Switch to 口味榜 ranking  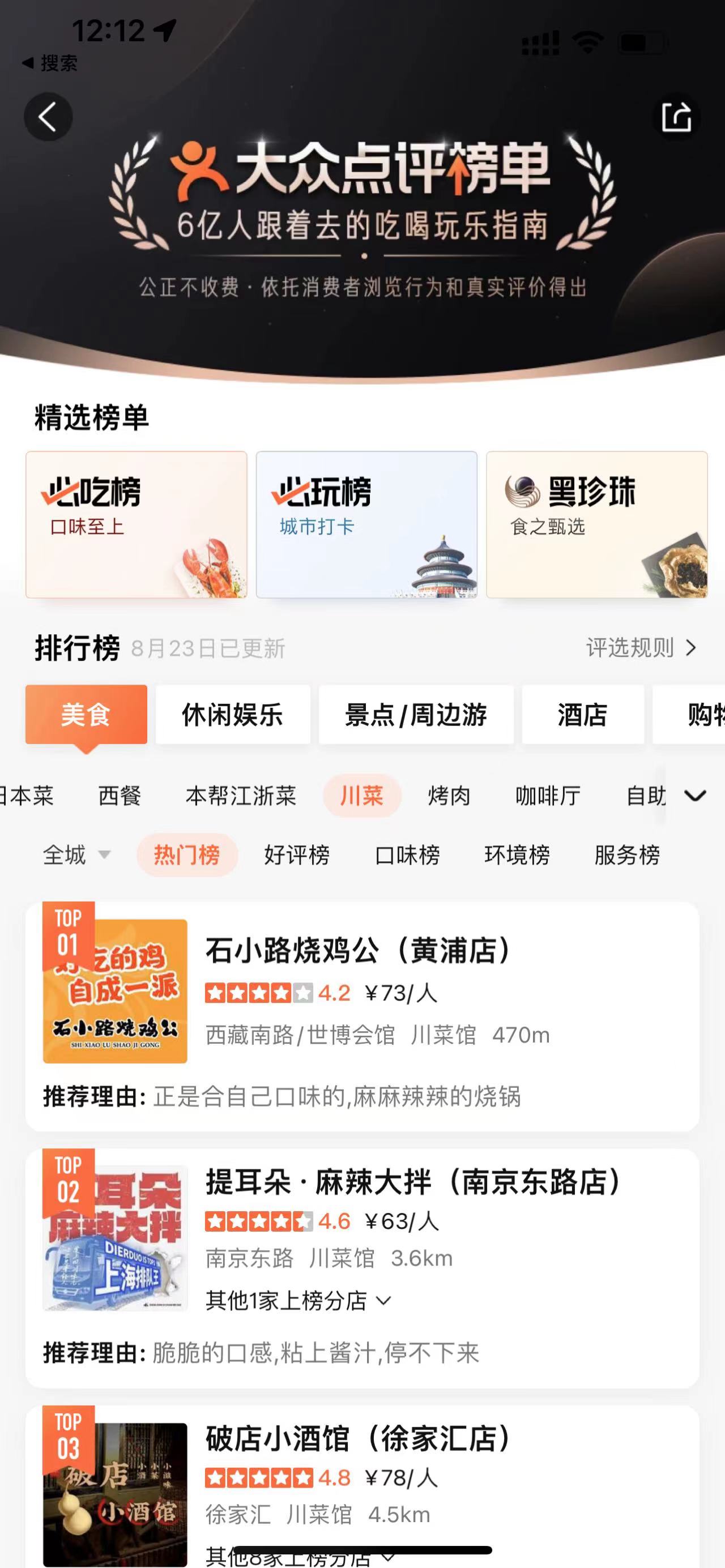click(407, 855)
